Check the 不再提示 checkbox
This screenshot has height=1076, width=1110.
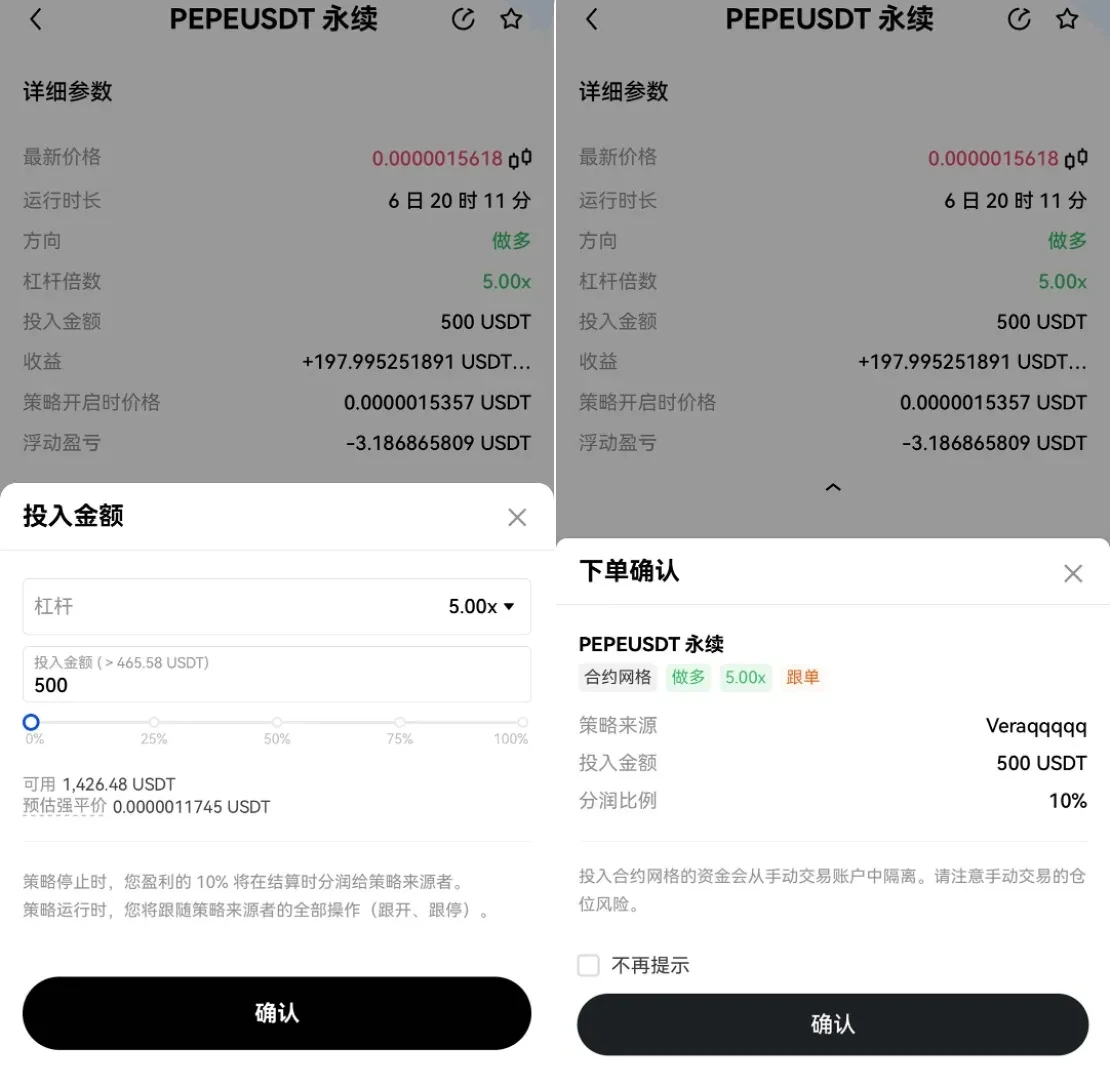coord(589,965)
